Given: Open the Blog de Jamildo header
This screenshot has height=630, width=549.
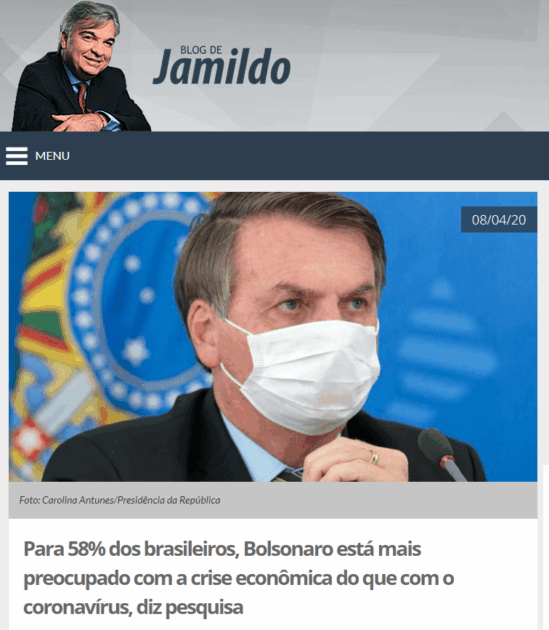Looking at the screenshot, I should click(x=221, y=65).
